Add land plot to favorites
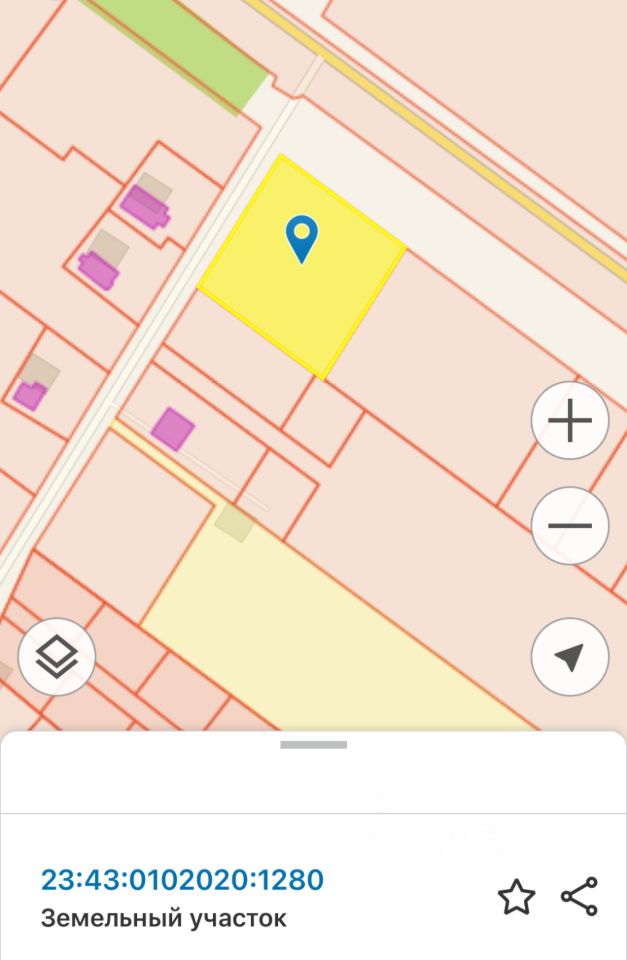 coord(516,897)
